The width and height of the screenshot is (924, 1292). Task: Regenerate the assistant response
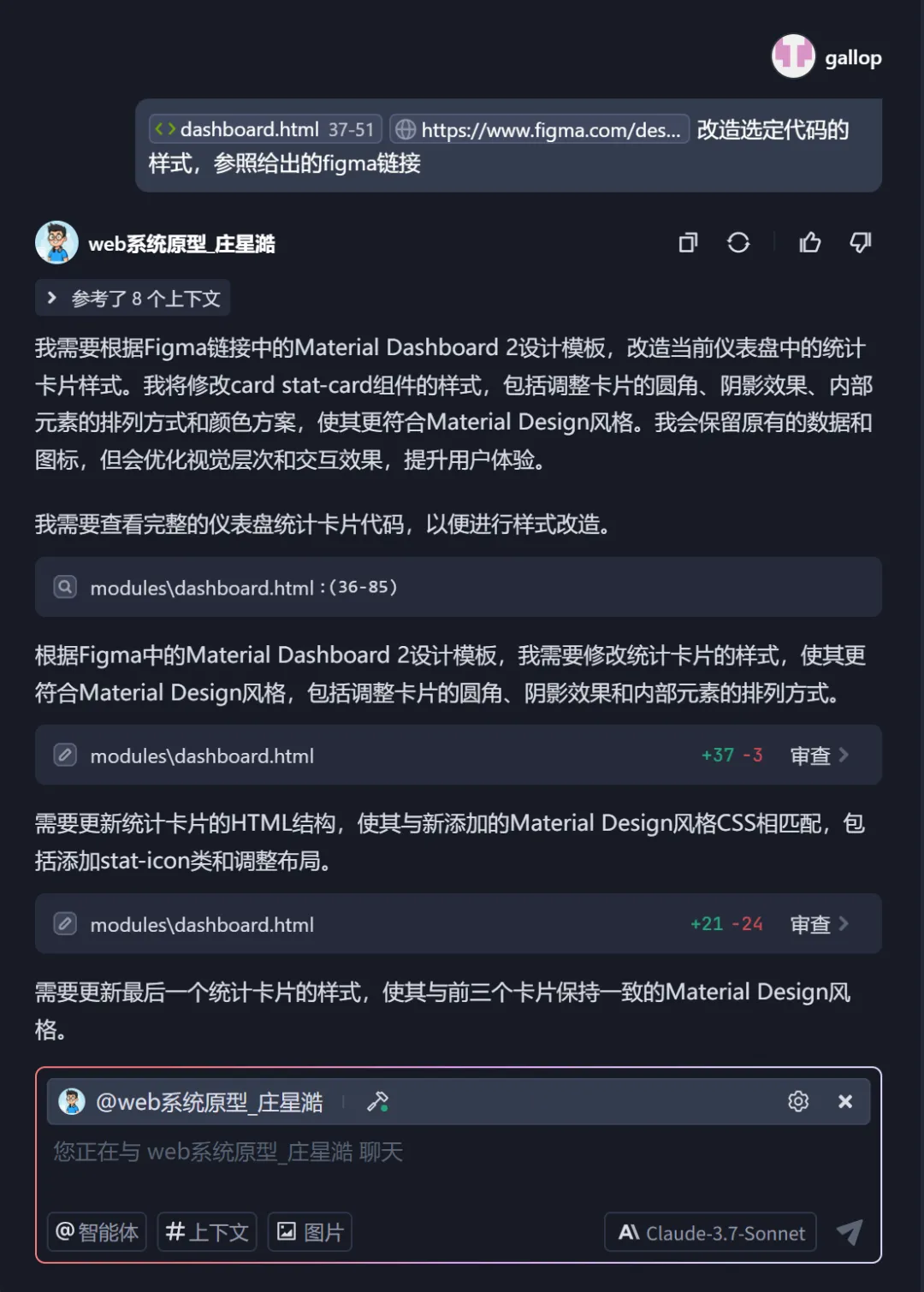click(738, 243)
